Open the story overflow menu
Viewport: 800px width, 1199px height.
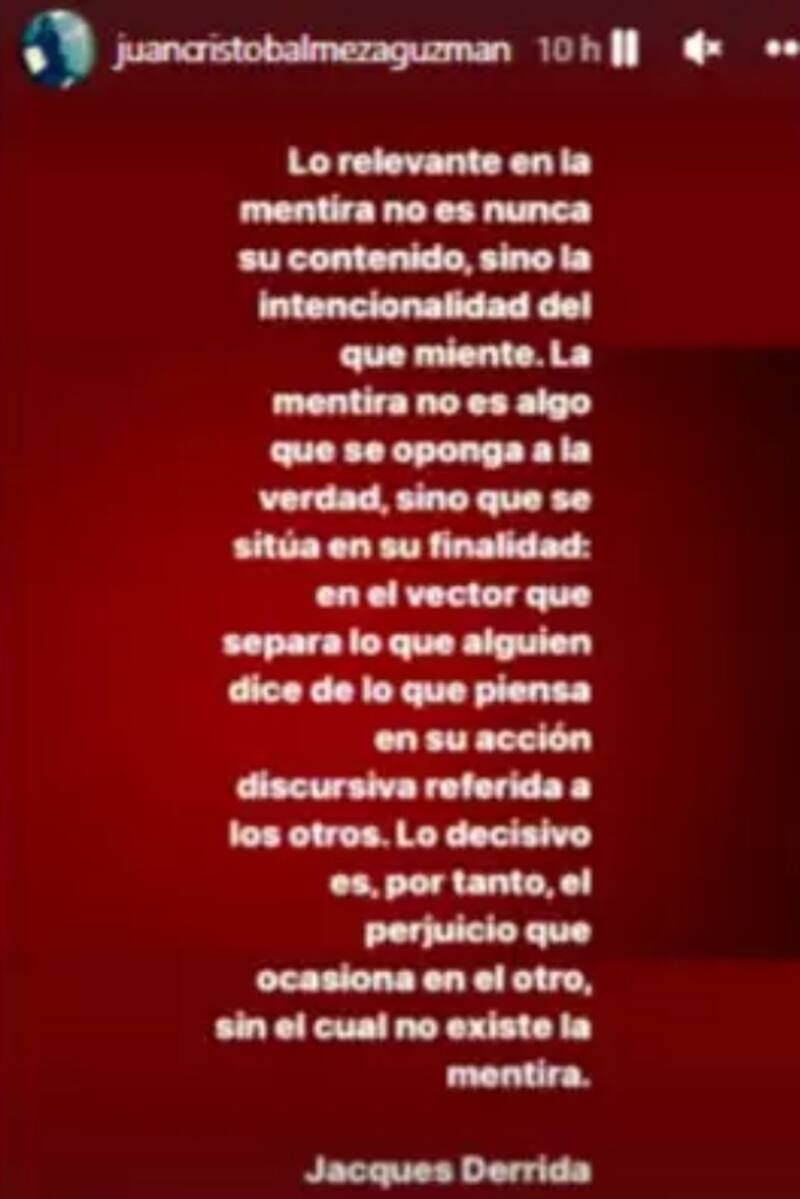781,48
